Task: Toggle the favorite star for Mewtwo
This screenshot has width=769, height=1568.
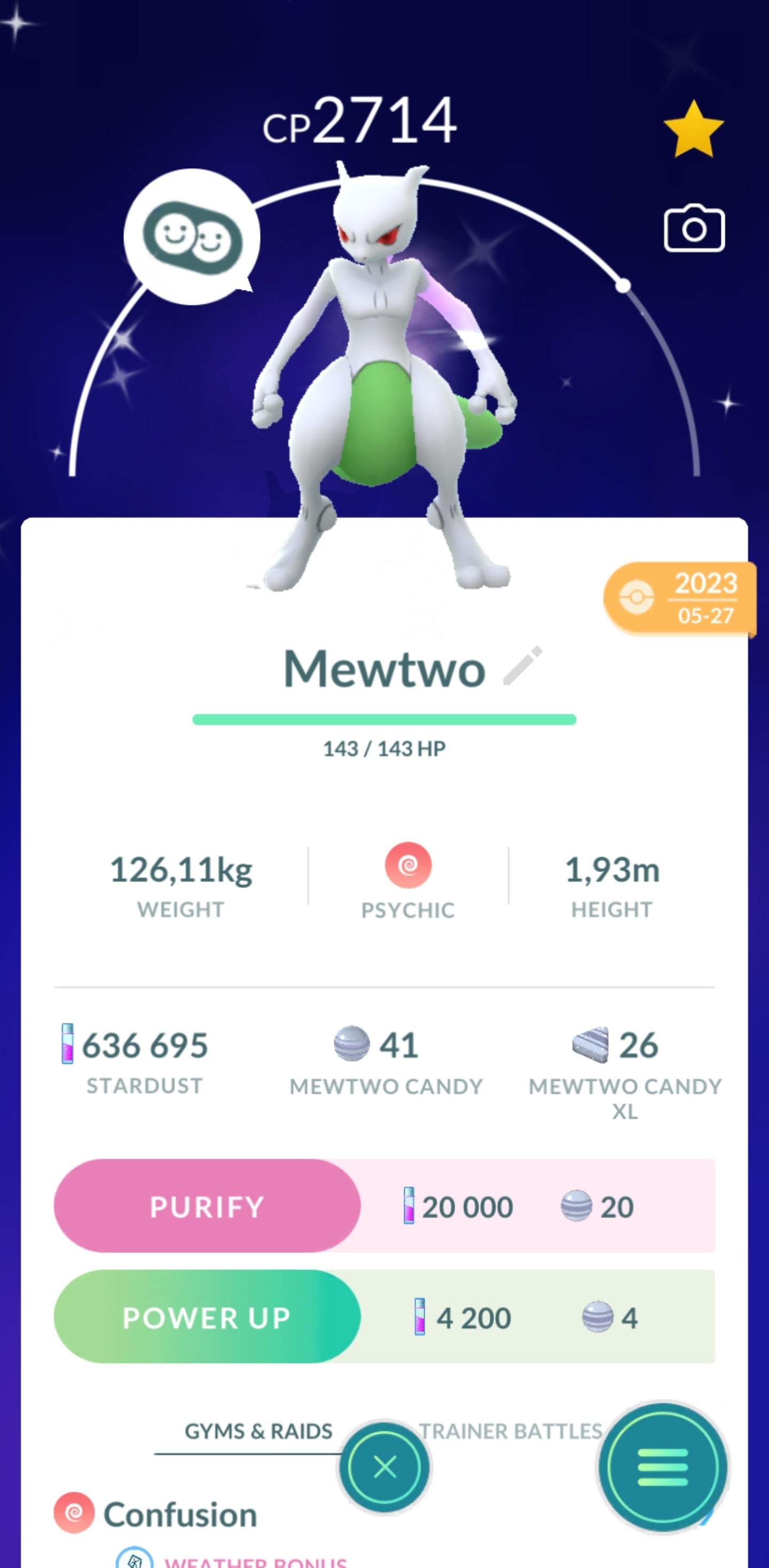Action: tap(693, 130)
